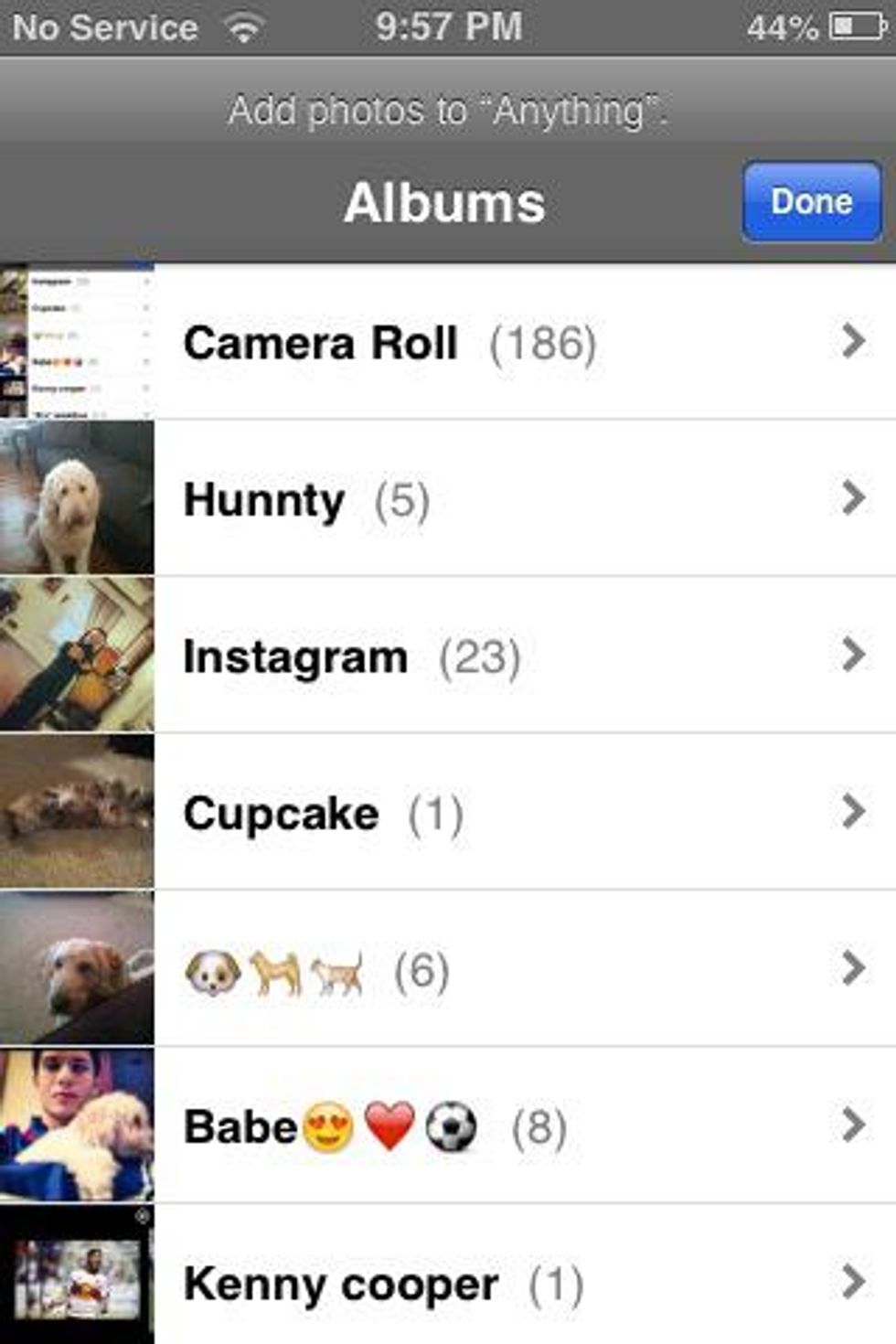The height and width of the screenshot is (1344, 896).
Task: View the Babe album
Action: tap(448, 1126)
